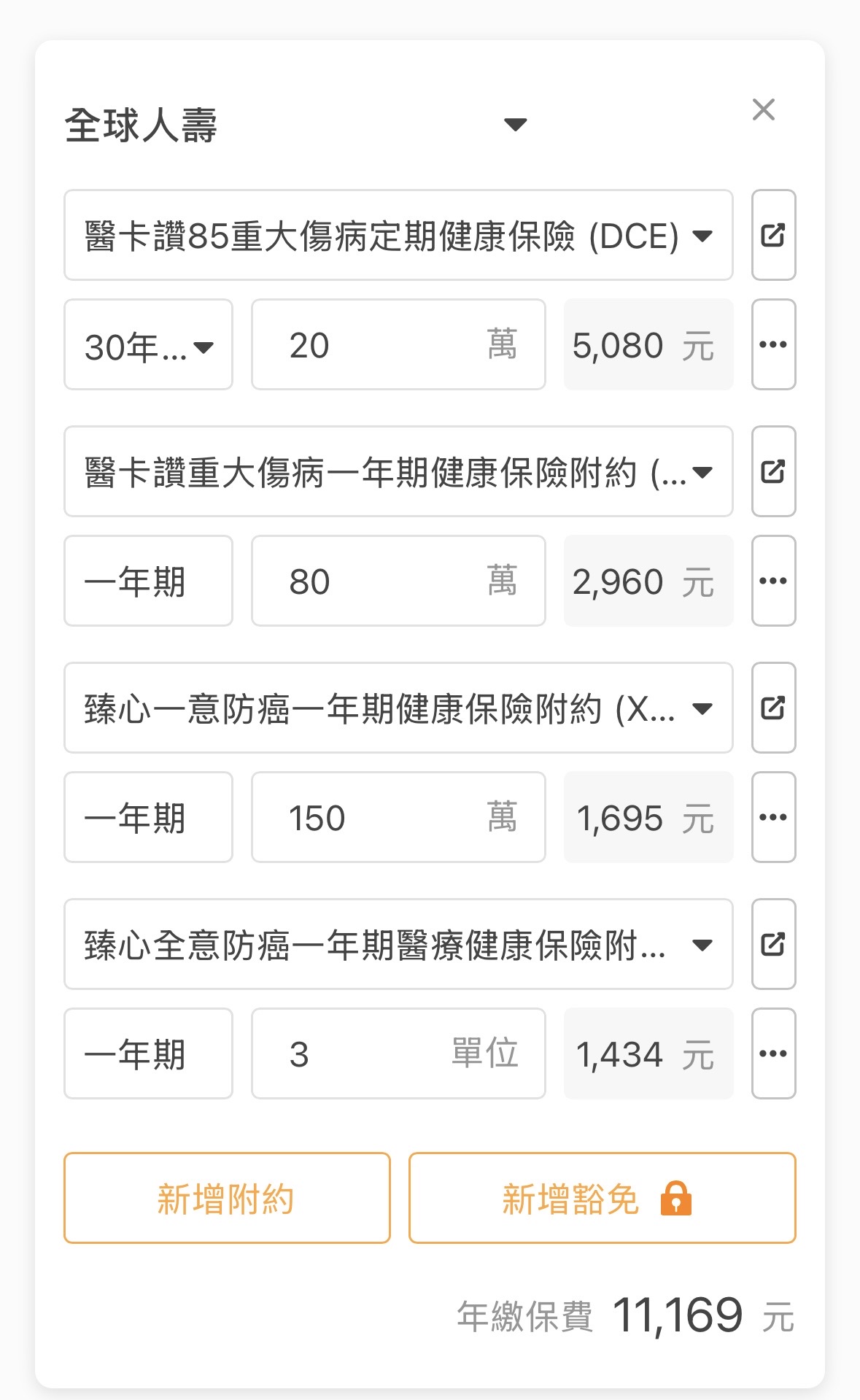Viewport: 860px width, 1400px height.
Task: Tap the 新增附約 button
Action: 227,1199
